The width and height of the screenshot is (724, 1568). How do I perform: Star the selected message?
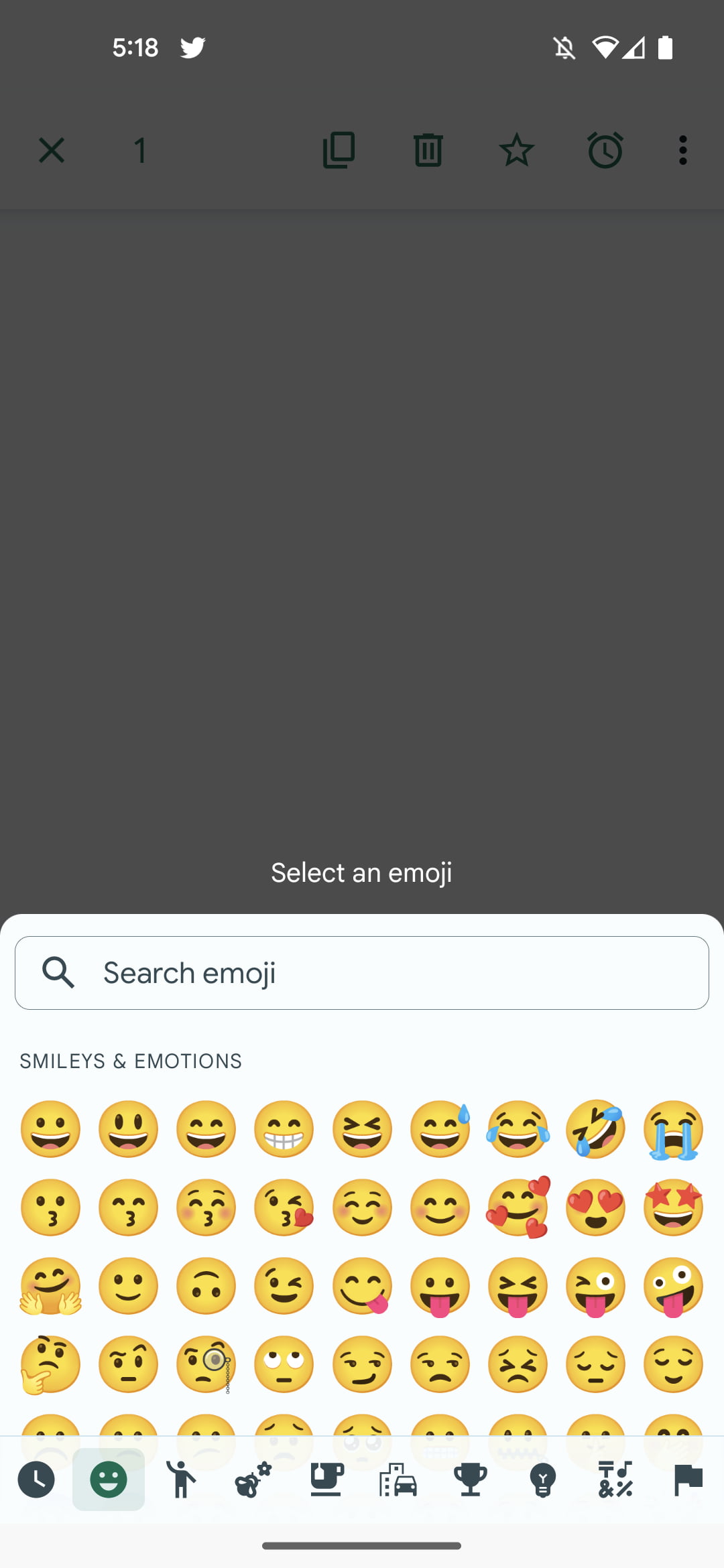517,150
